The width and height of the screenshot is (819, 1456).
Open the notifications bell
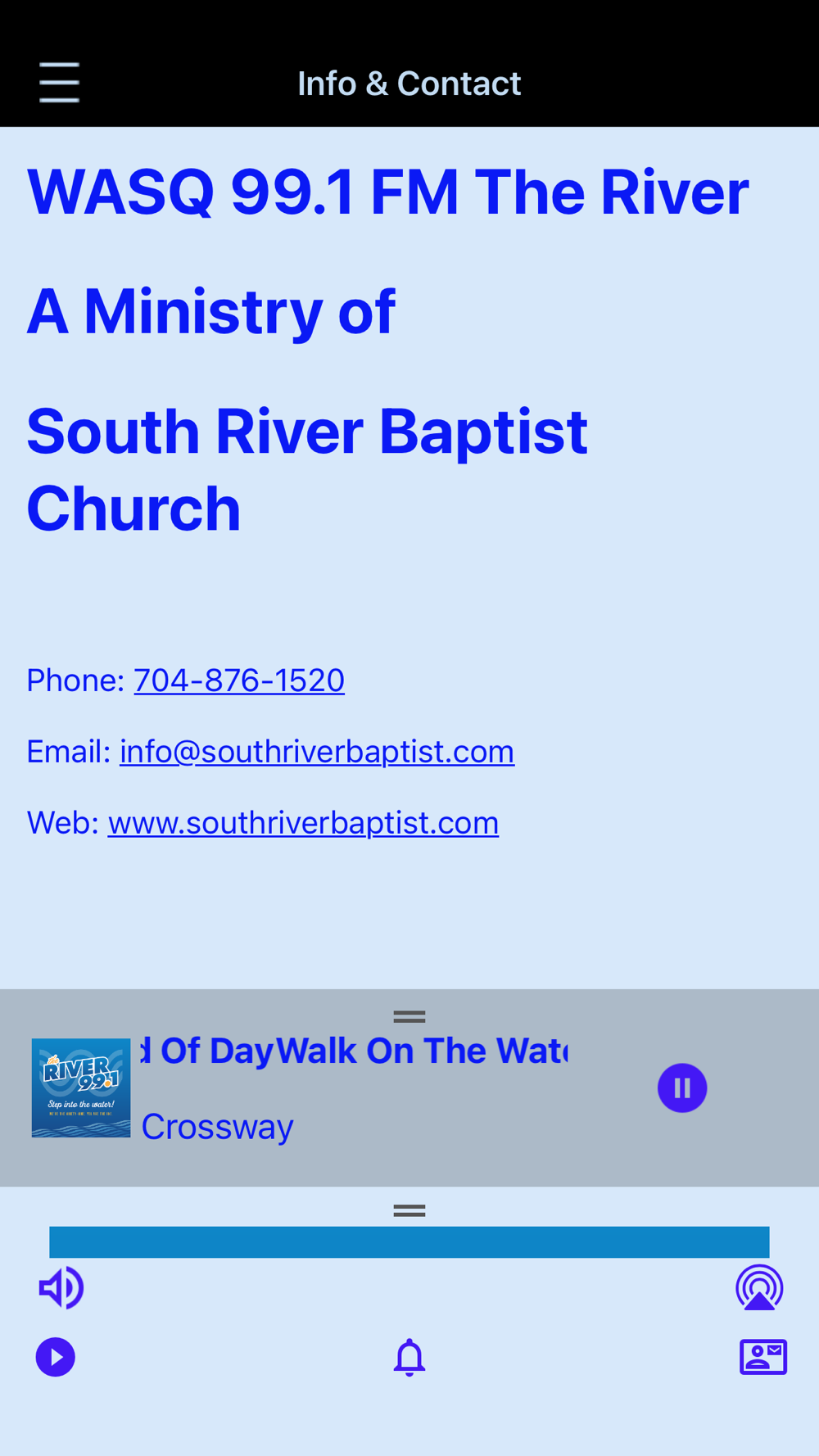point(409,1358)
